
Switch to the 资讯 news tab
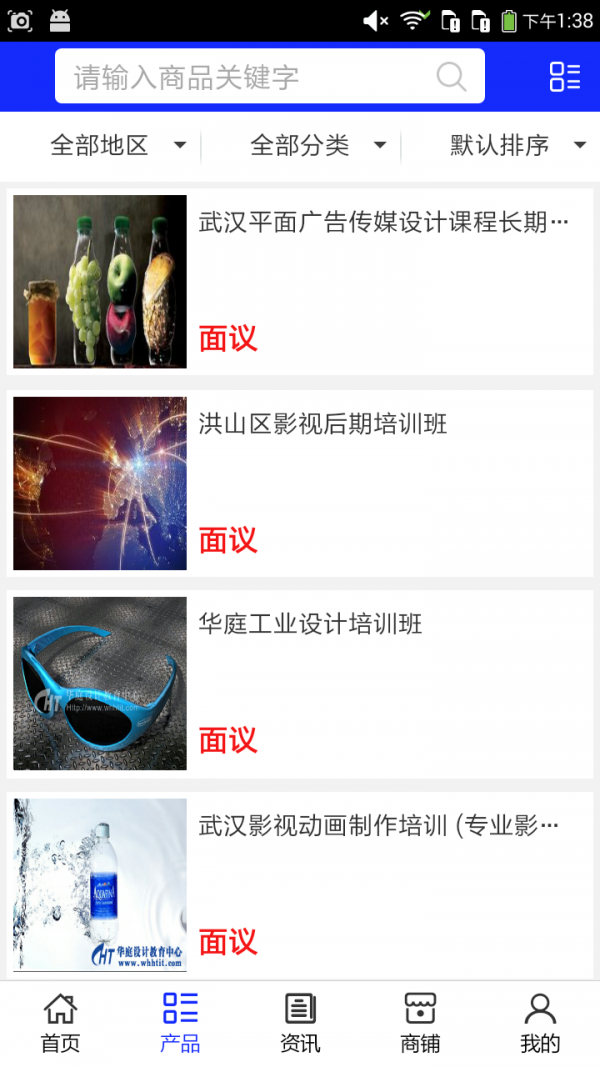click(300, 1023)
